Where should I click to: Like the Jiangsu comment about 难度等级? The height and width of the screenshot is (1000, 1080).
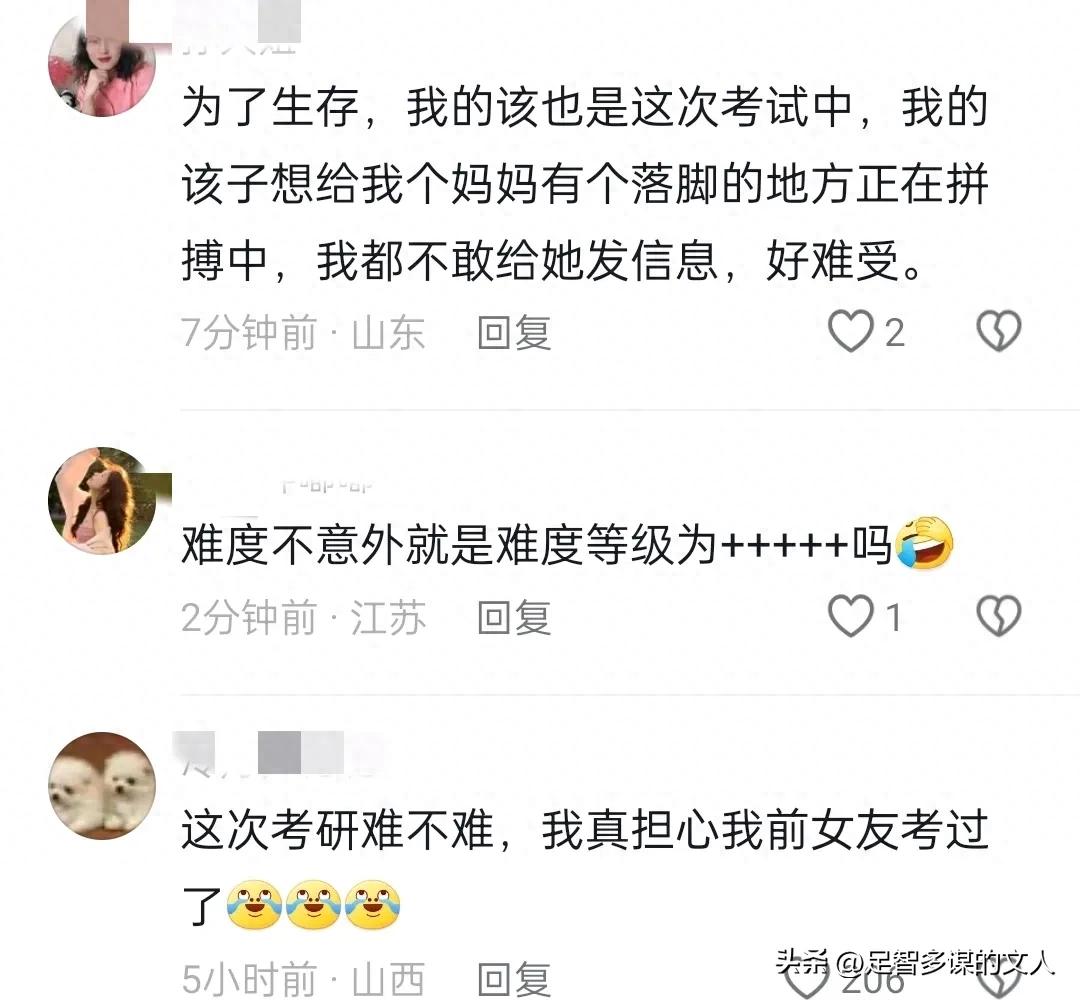pos(851,617)
